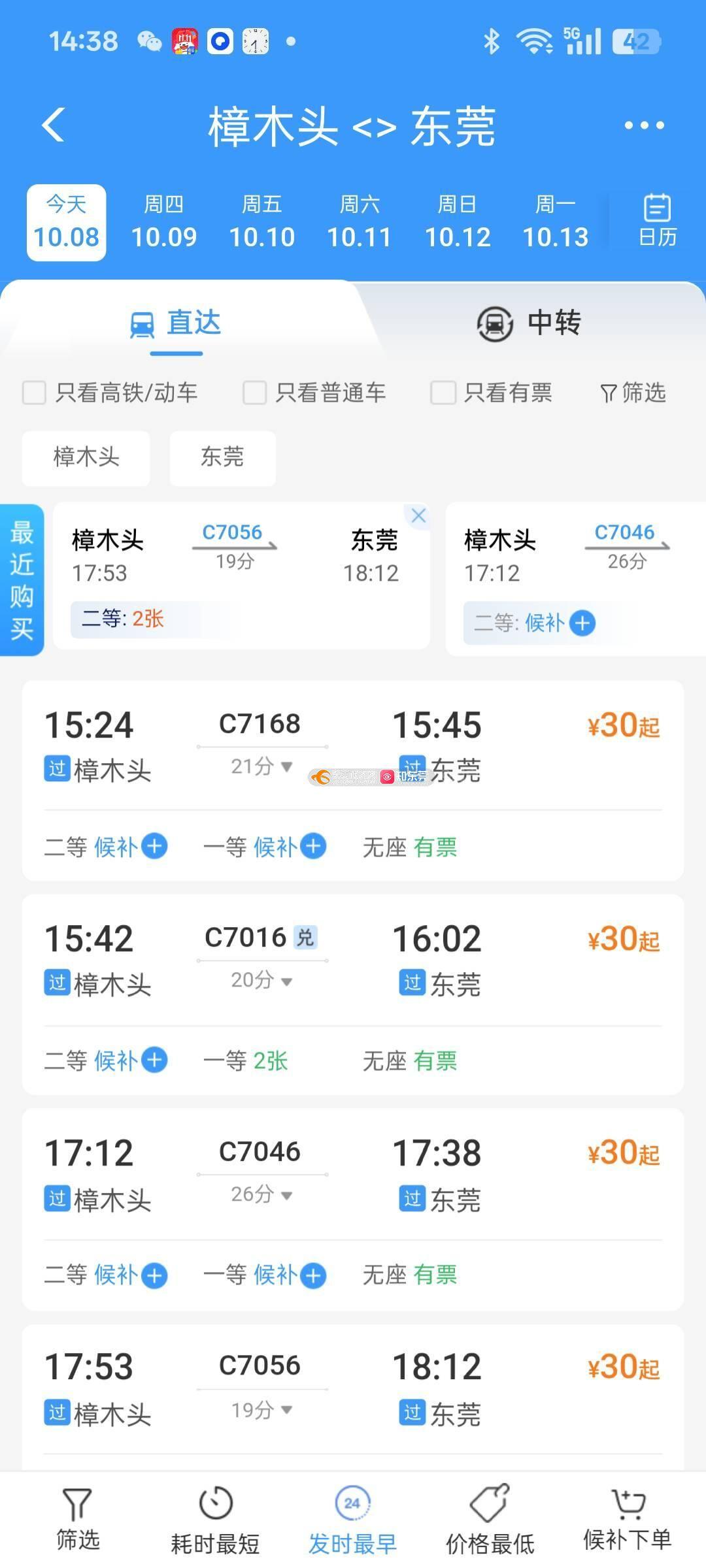The image size is (706, 1568).
Task: Dismiss the recent C7056 purchase card
Action: (418, 515)
